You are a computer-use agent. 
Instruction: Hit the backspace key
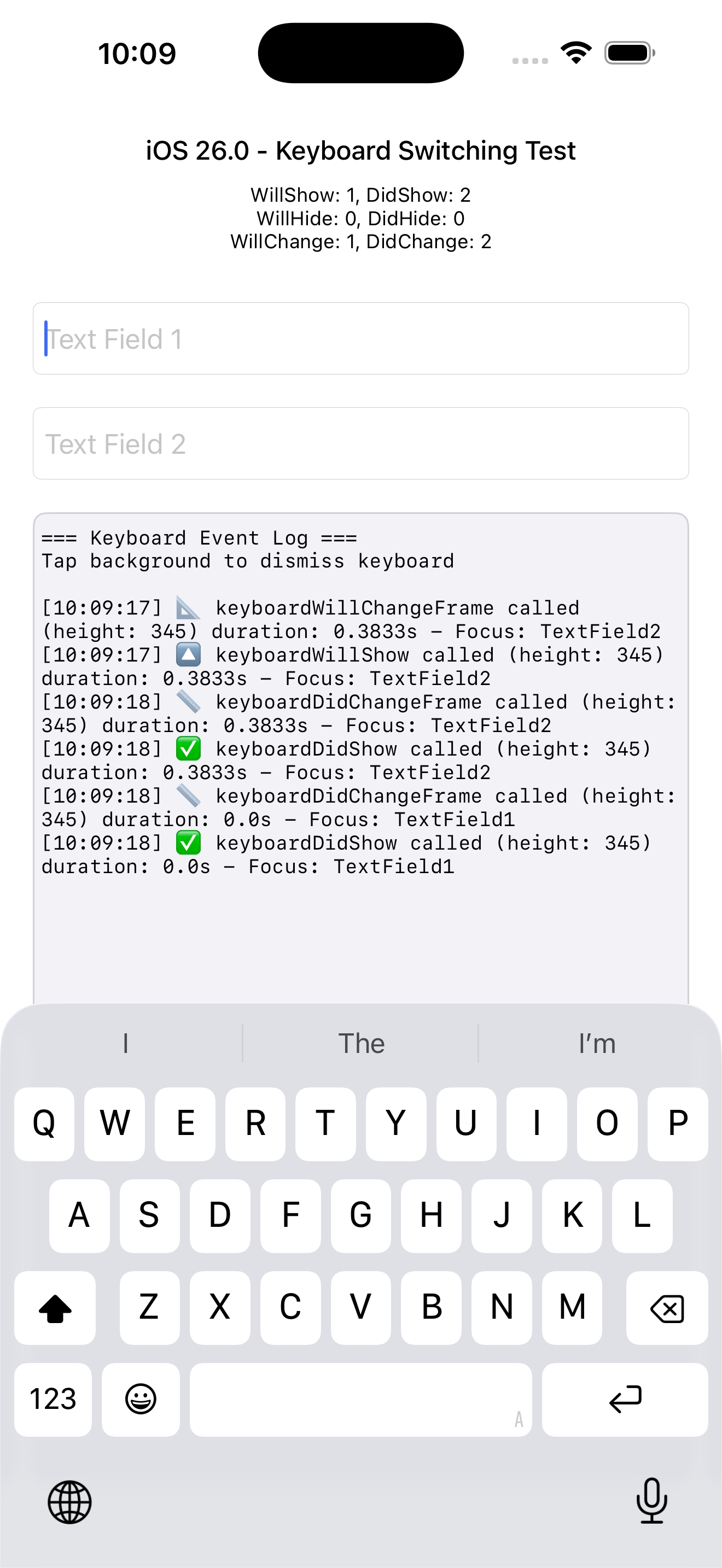(x=667, y=1307)
